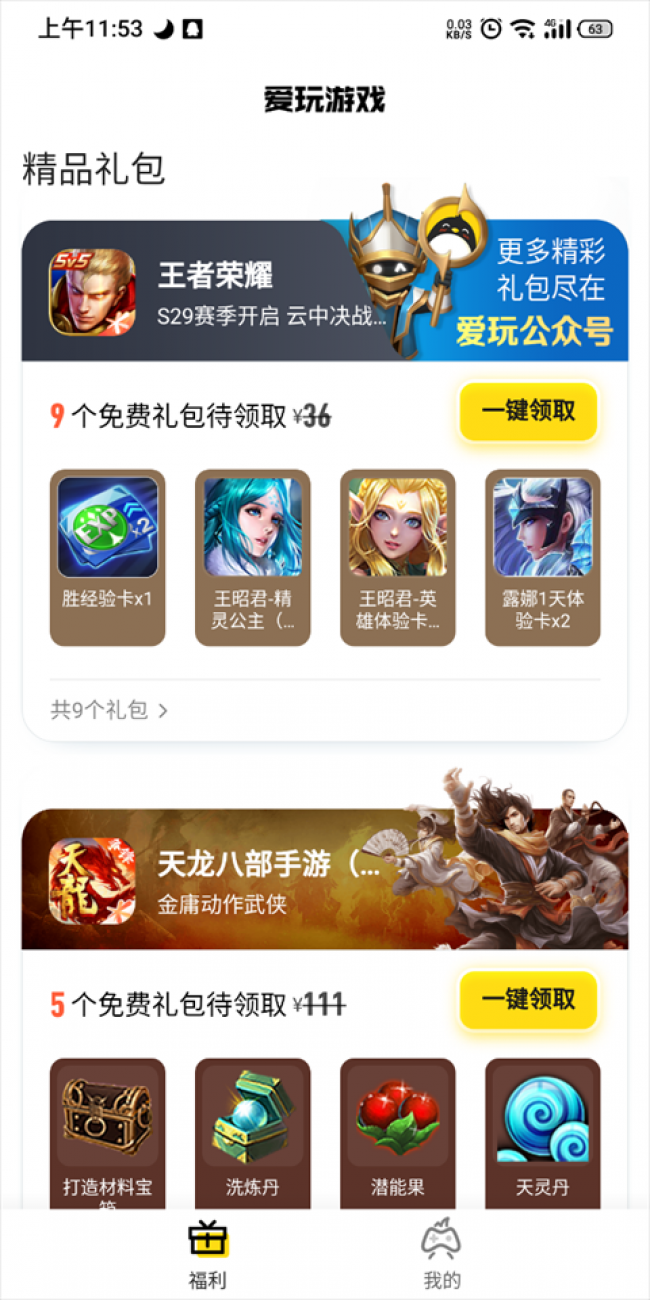Claim all 王者荣耀 gifts with 一键领取

(x=528, y=411)
